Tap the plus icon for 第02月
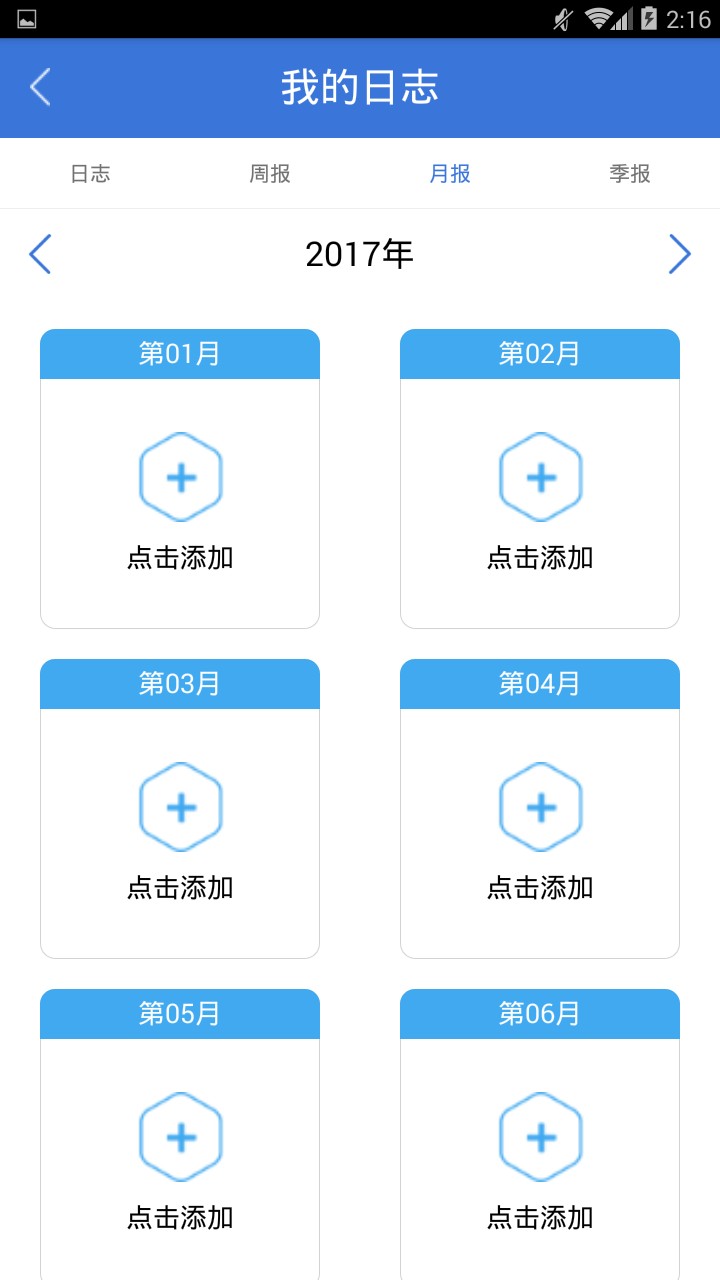 (x=540, y=477)
